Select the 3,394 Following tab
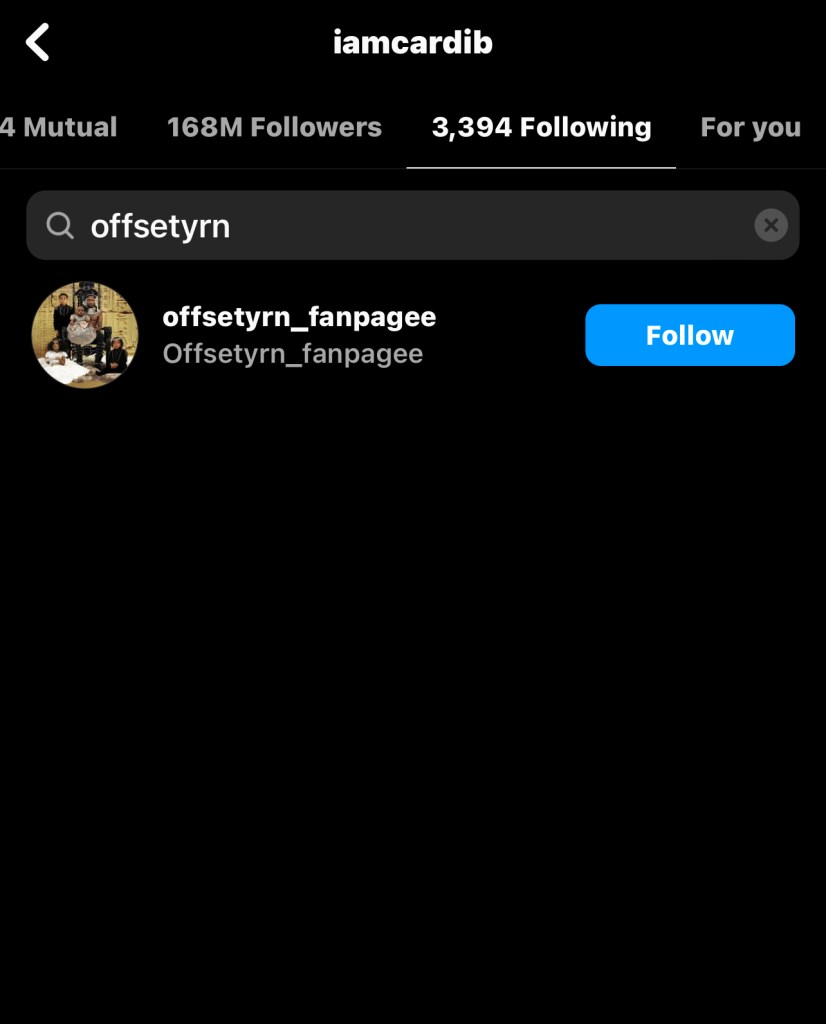This screenshot has width=826, height=1024. click(541, 128)
